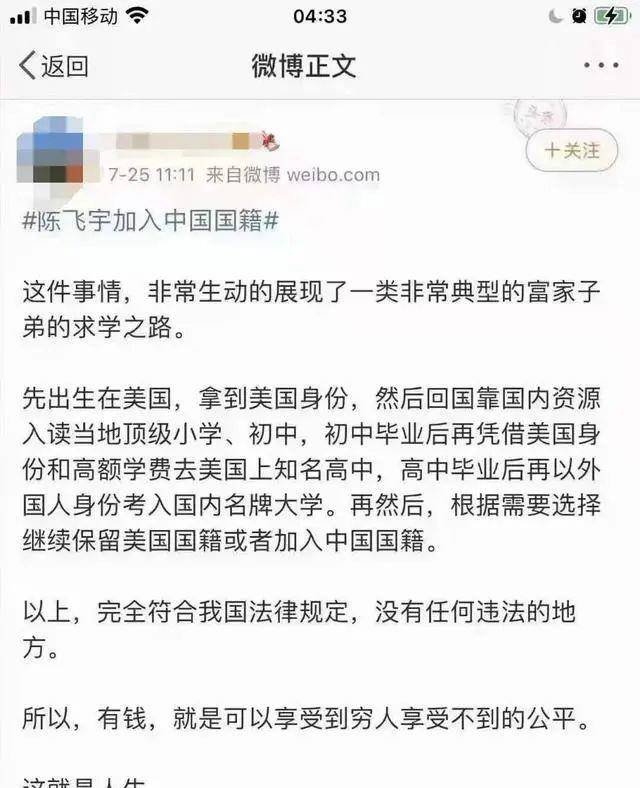Go back via the 返回 button
Viewport: 640px width, 788px height.
pyautogui.click(x=54, y=67)
